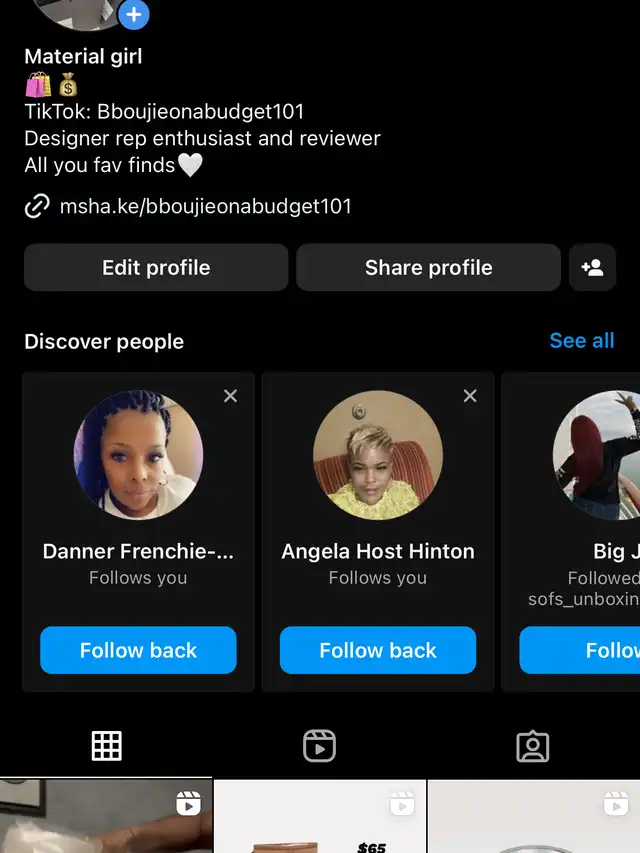This screenshot has height=853, width=640.
Task: Open Danner Frenchie's profile photo
Action: pos(138,455)
